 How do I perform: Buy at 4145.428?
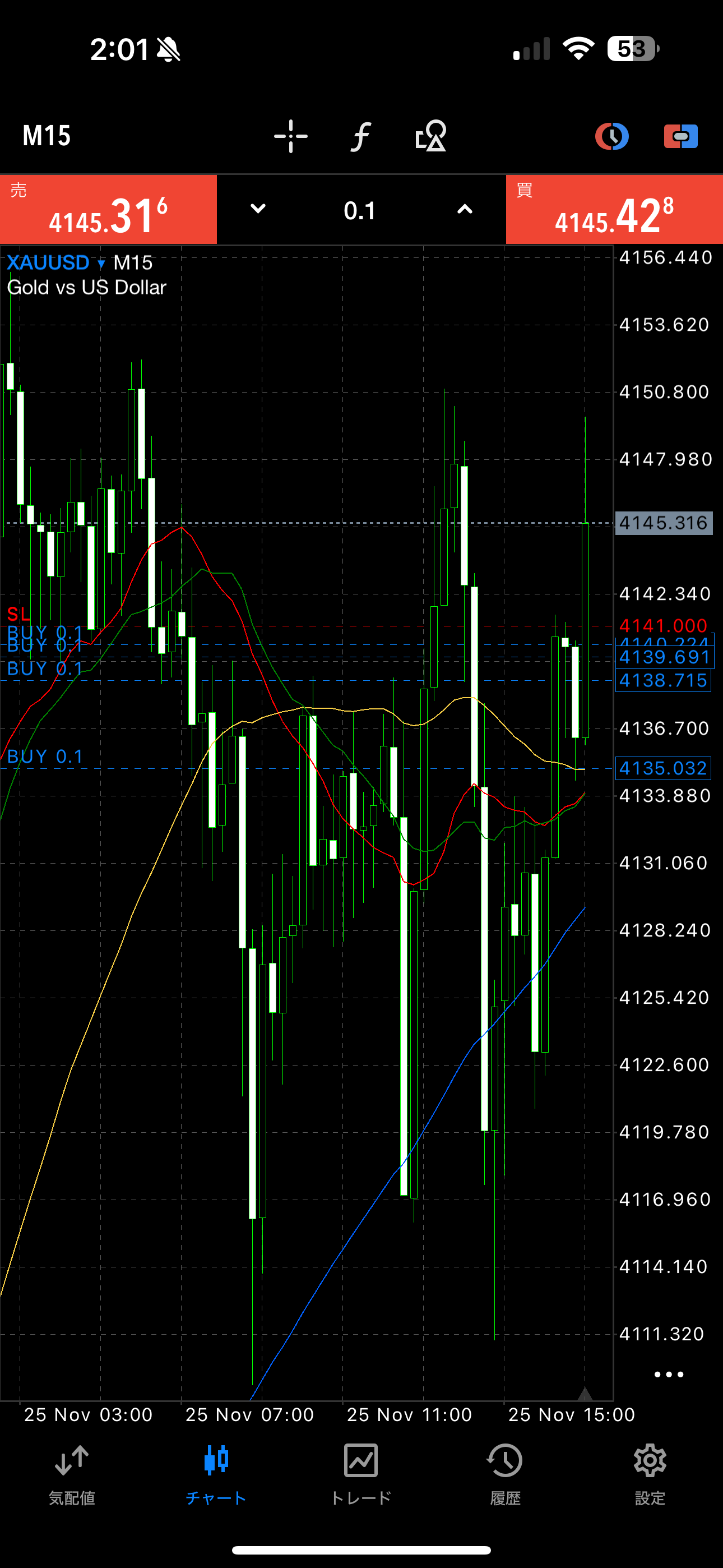614,210
